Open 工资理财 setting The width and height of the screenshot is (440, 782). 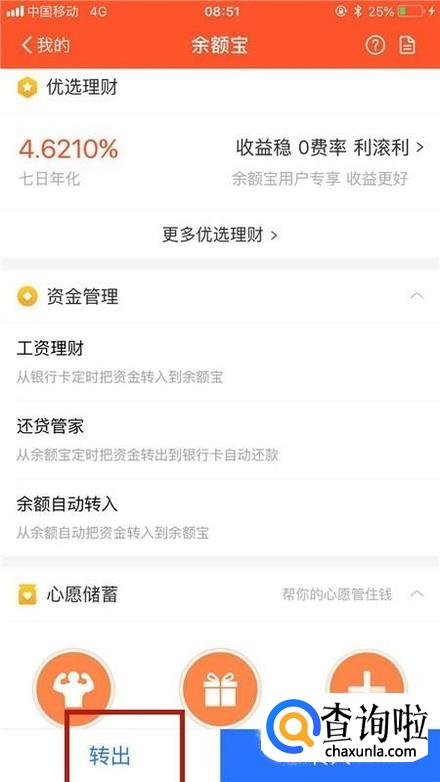click(x=220, y=362)
